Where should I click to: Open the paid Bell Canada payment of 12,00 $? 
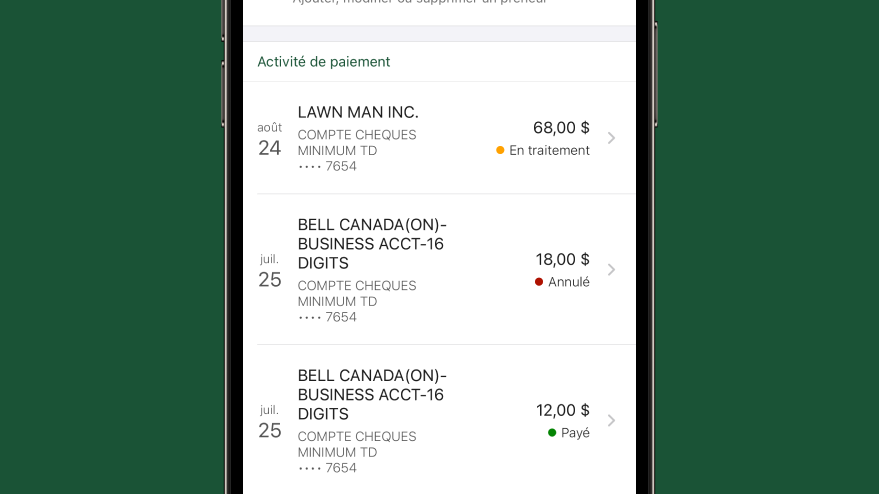coord(438,420)
